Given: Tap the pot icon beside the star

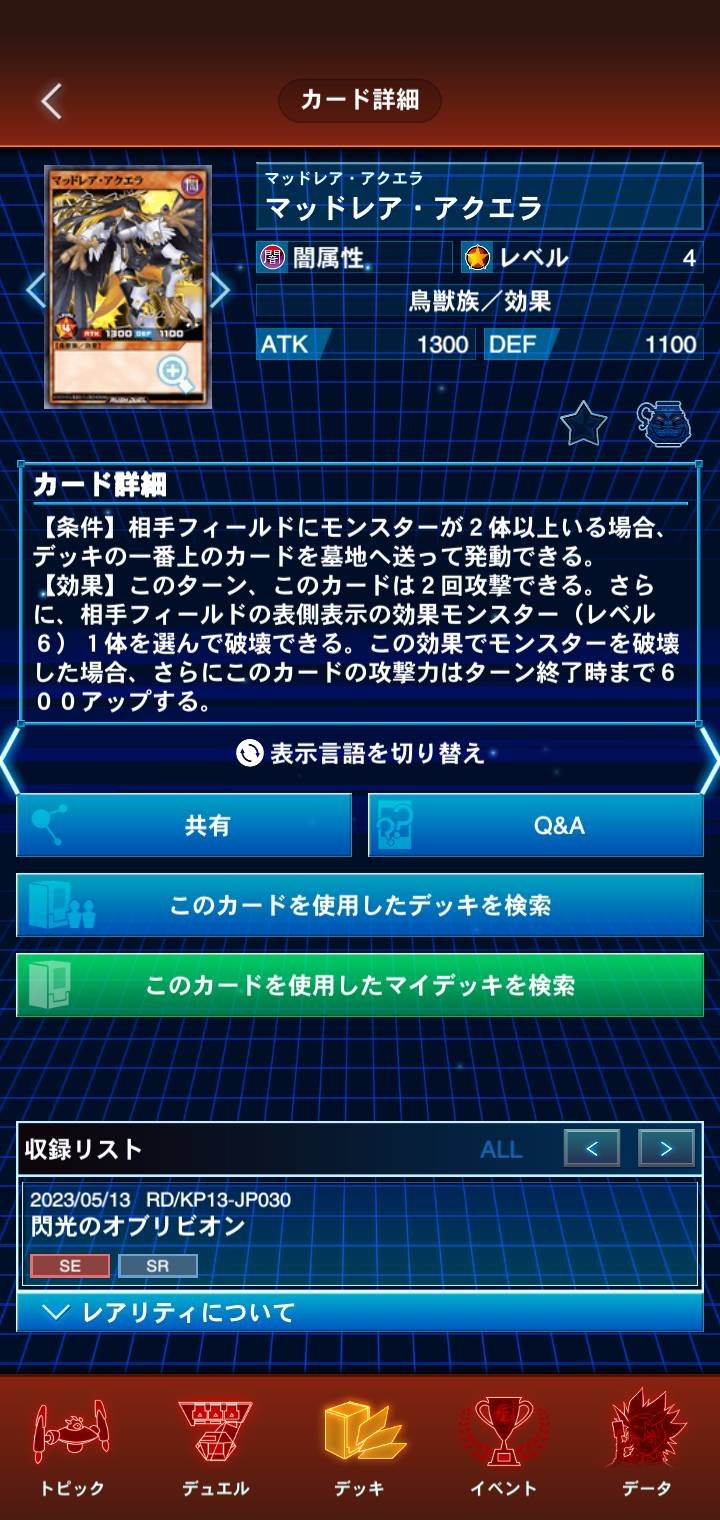Looking at the screenshot, I should pyautogui.click(x=666, y=424).
